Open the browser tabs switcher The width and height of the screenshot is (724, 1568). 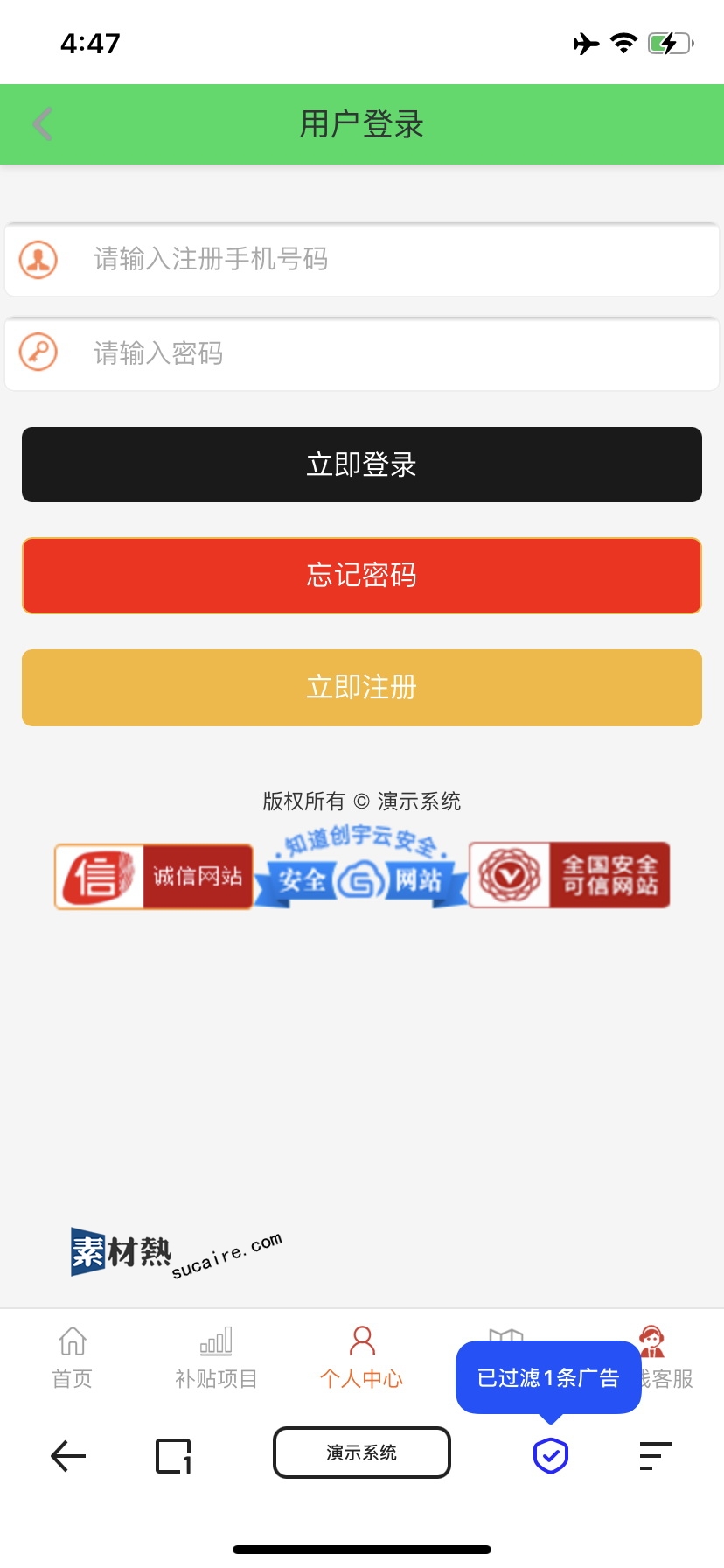pos(173,1456)
